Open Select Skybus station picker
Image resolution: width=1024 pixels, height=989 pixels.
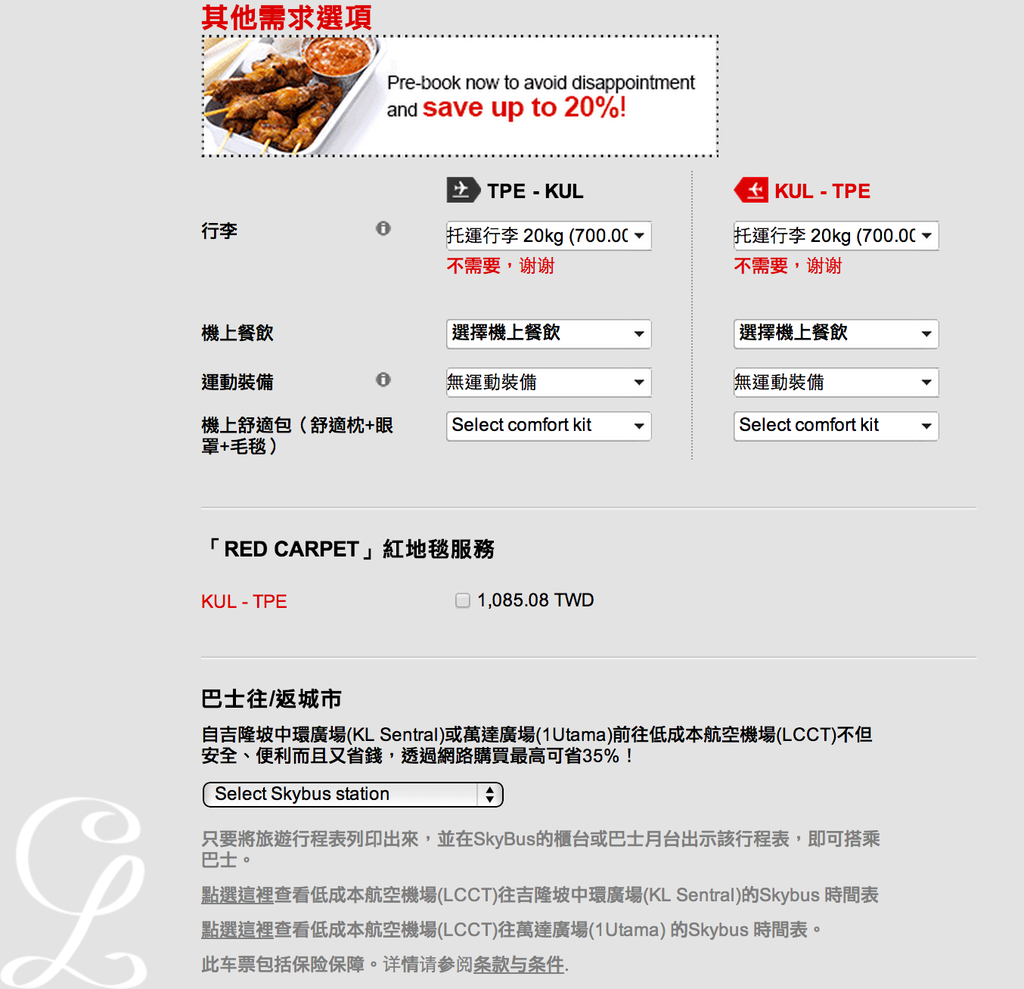(x=352, y=794)
